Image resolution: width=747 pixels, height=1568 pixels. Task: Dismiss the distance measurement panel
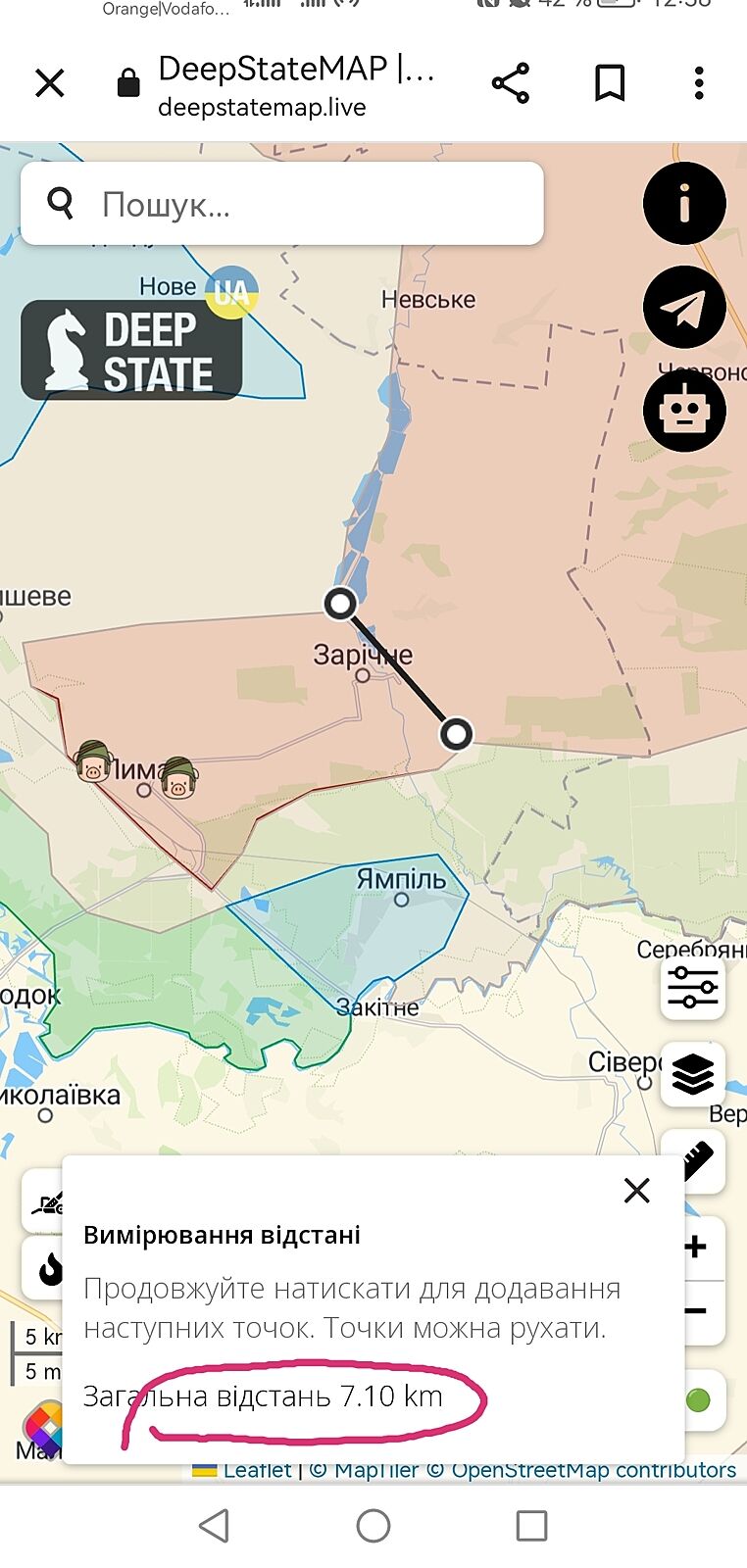[637, 1191]
